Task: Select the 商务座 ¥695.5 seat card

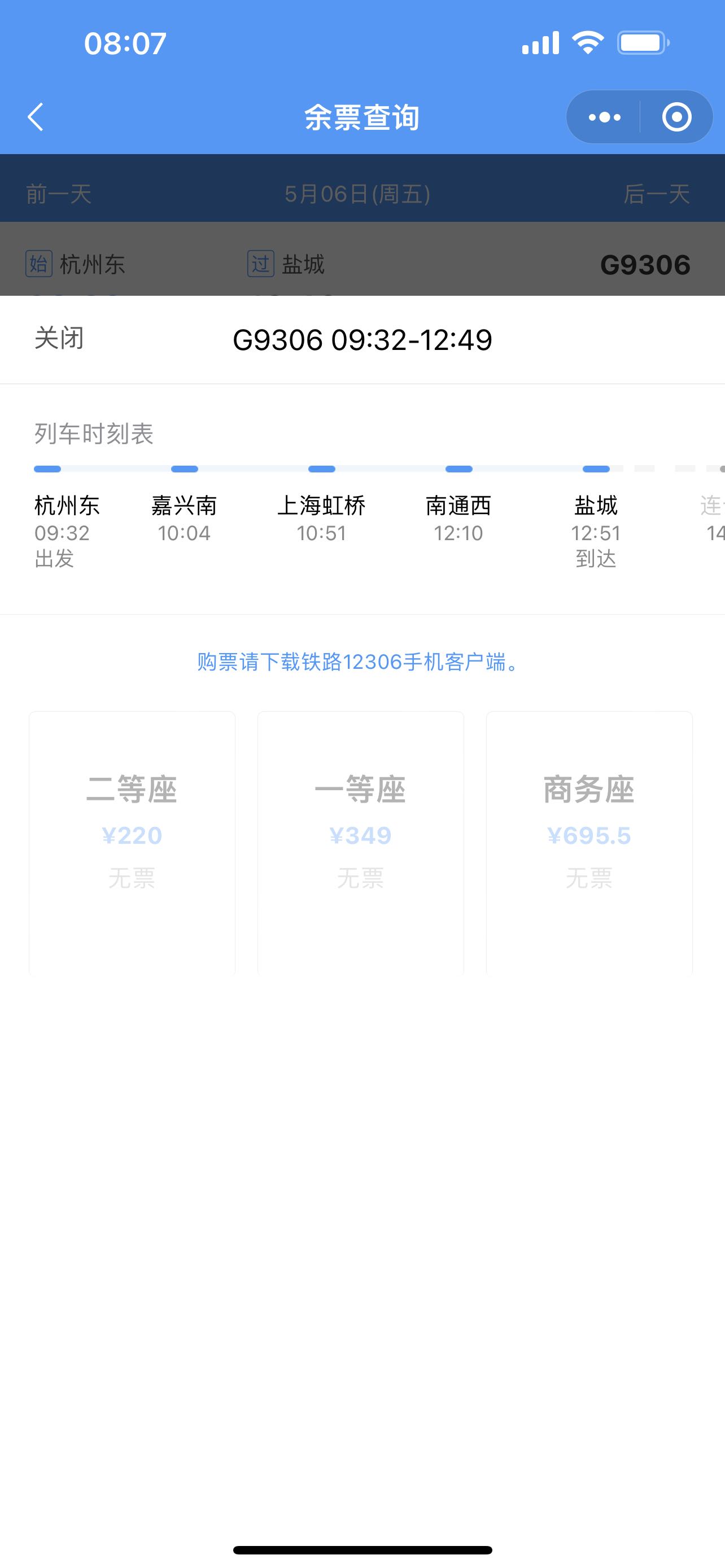Action: [x=589, y=842]
